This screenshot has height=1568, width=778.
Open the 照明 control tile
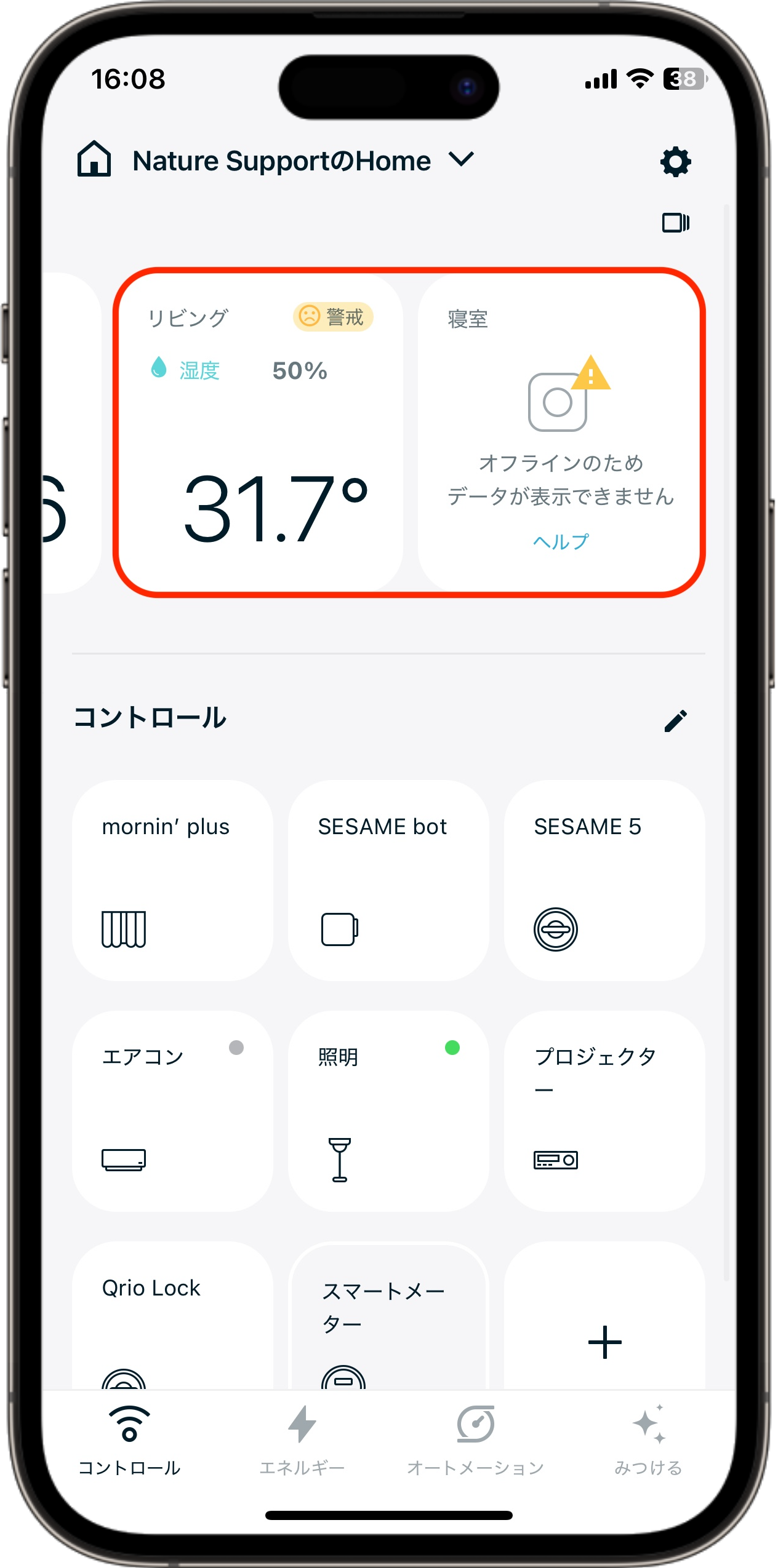388,1110
